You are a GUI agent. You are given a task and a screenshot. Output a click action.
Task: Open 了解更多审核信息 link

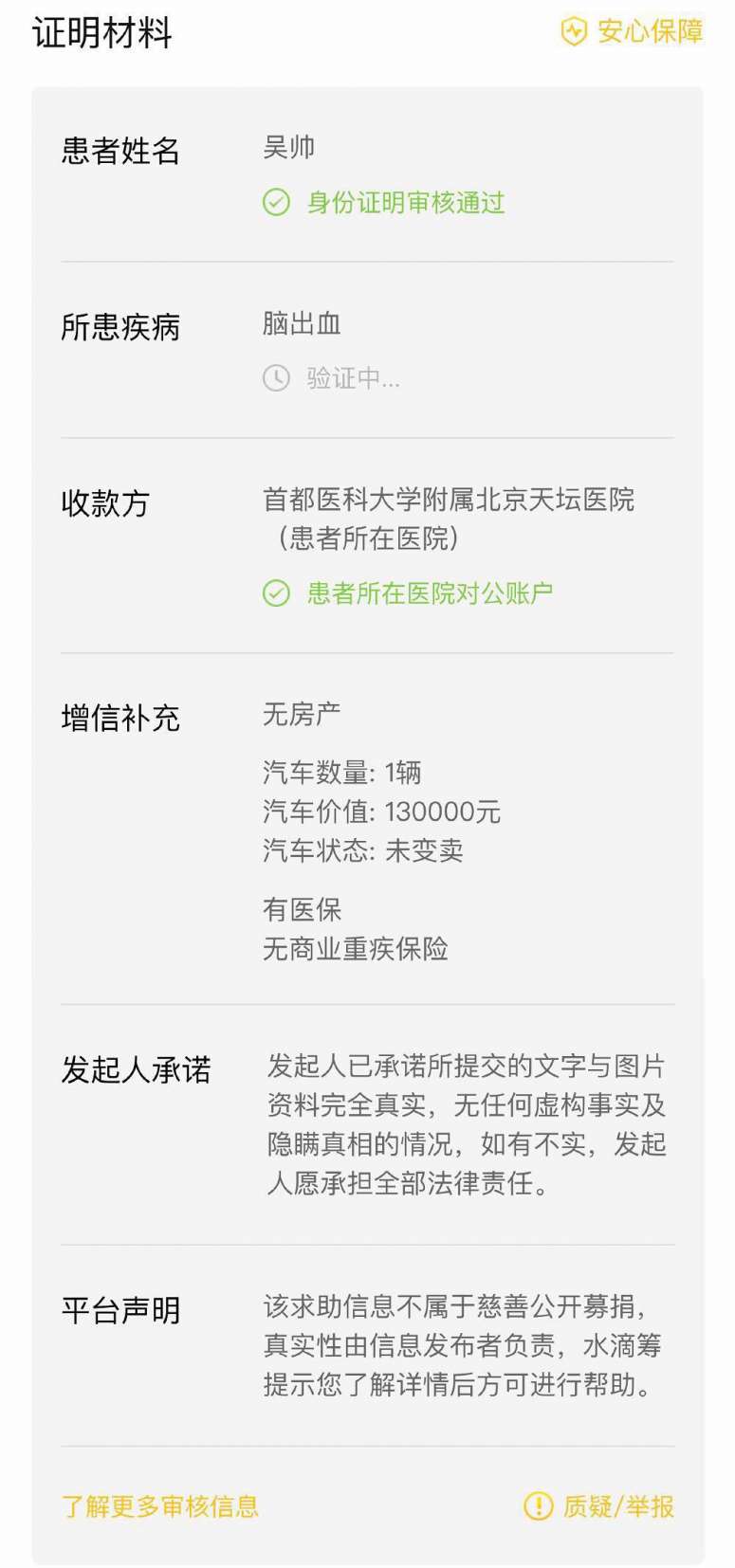pyautogui.click(x=160, y=1505)
